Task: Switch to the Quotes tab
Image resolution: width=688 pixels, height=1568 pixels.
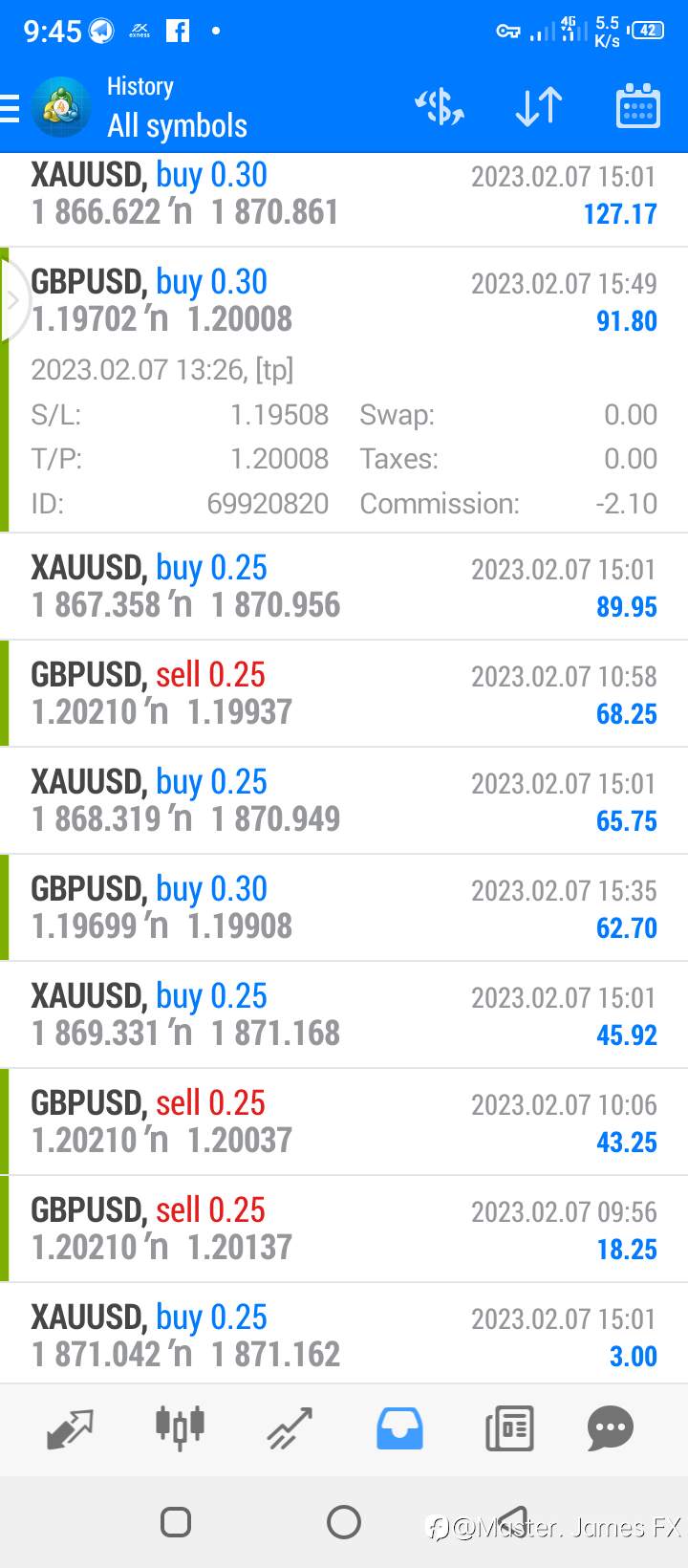Action: click(70, 1428)
